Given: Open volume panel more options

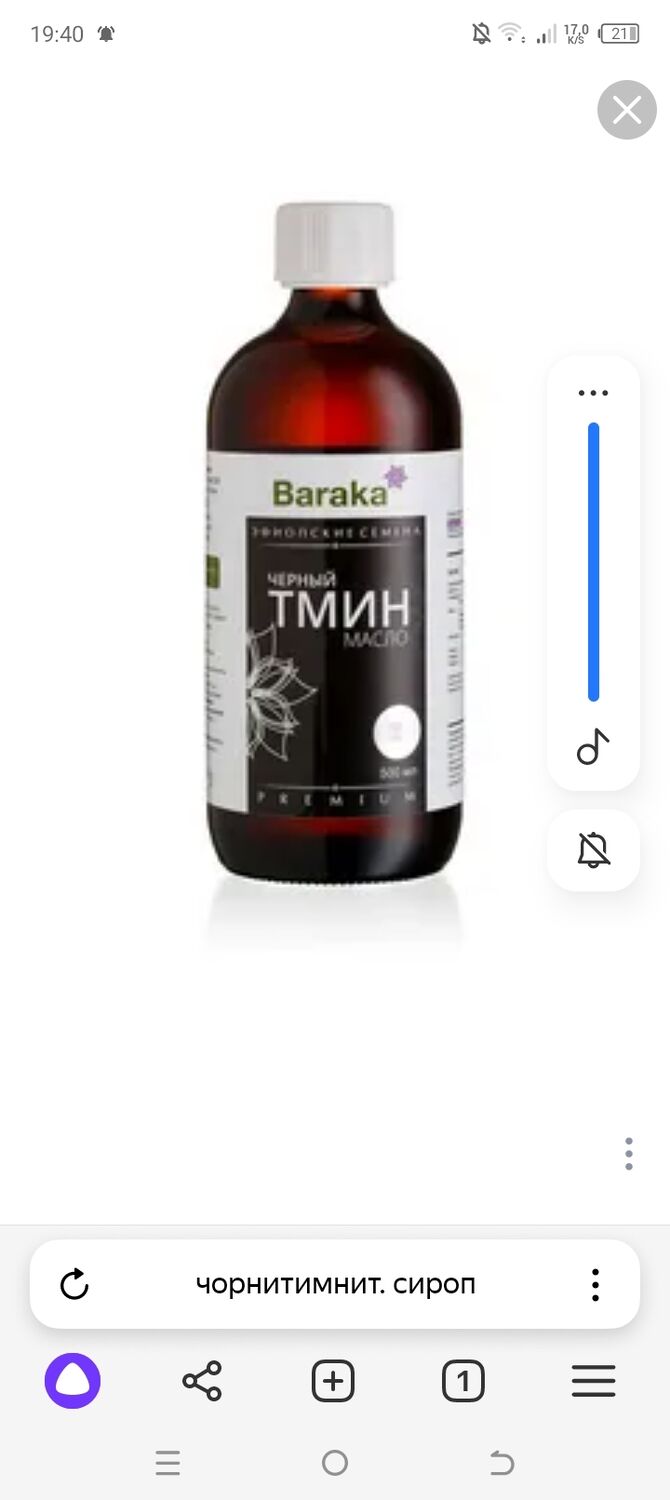Looking at the screenshot, I should coord(593,393).
